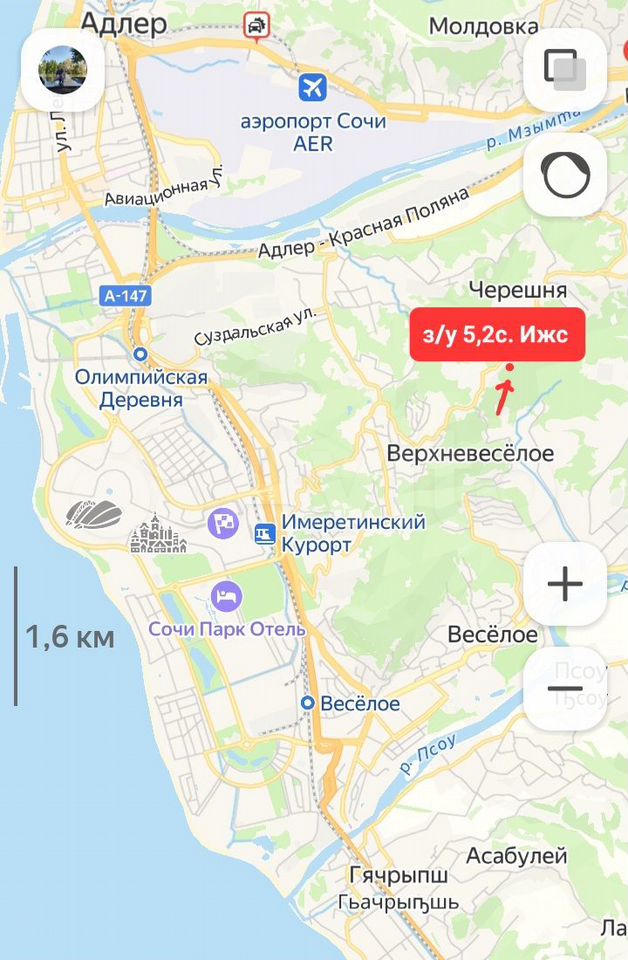This screenshot has height=960, width=628.
Task: Select the аэропорт Сочи AER place icon
Action: click(x=313, y=88)
